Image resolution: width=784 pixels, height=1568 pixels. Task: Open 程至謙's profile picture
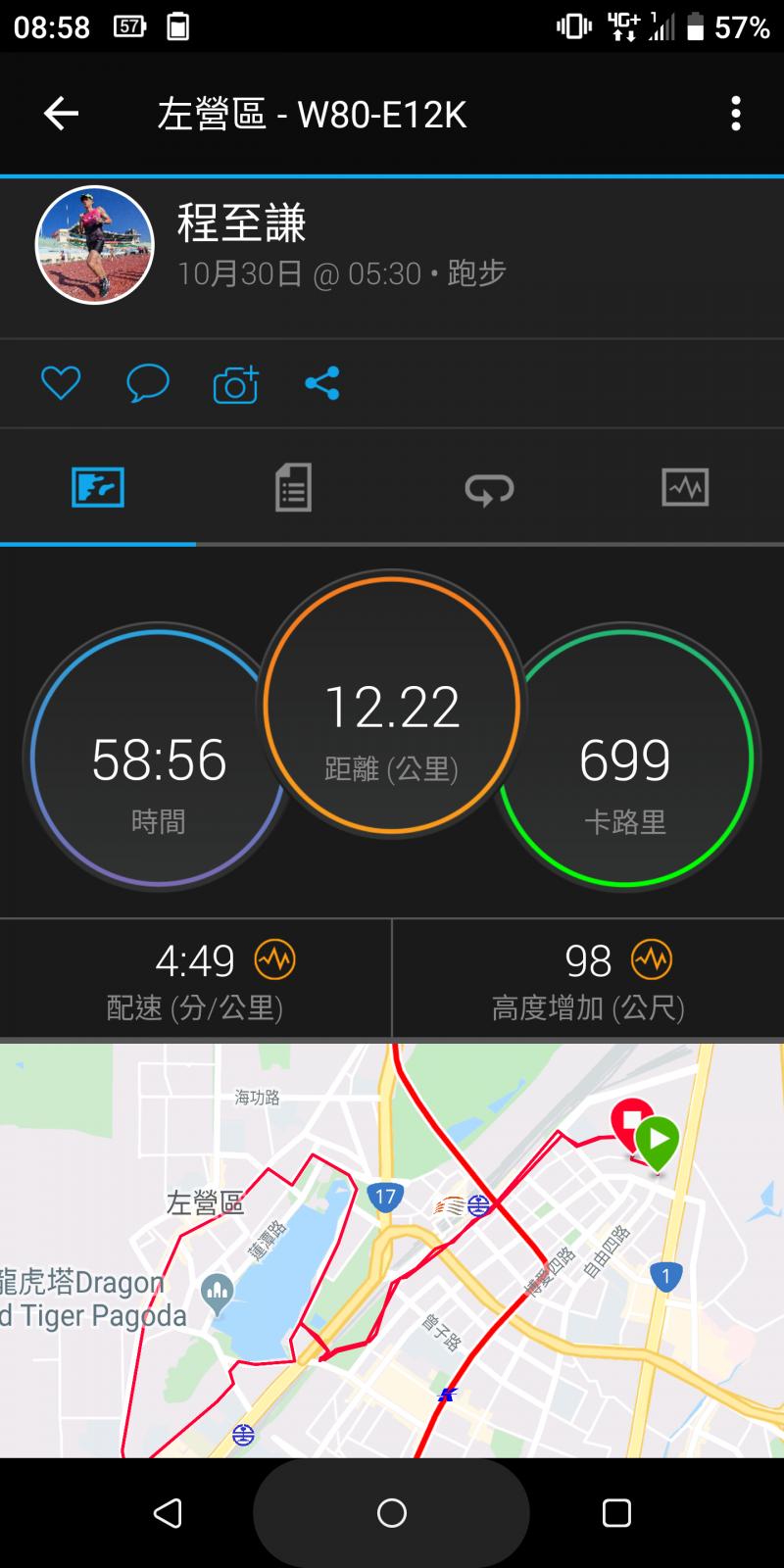pos(95,245)
